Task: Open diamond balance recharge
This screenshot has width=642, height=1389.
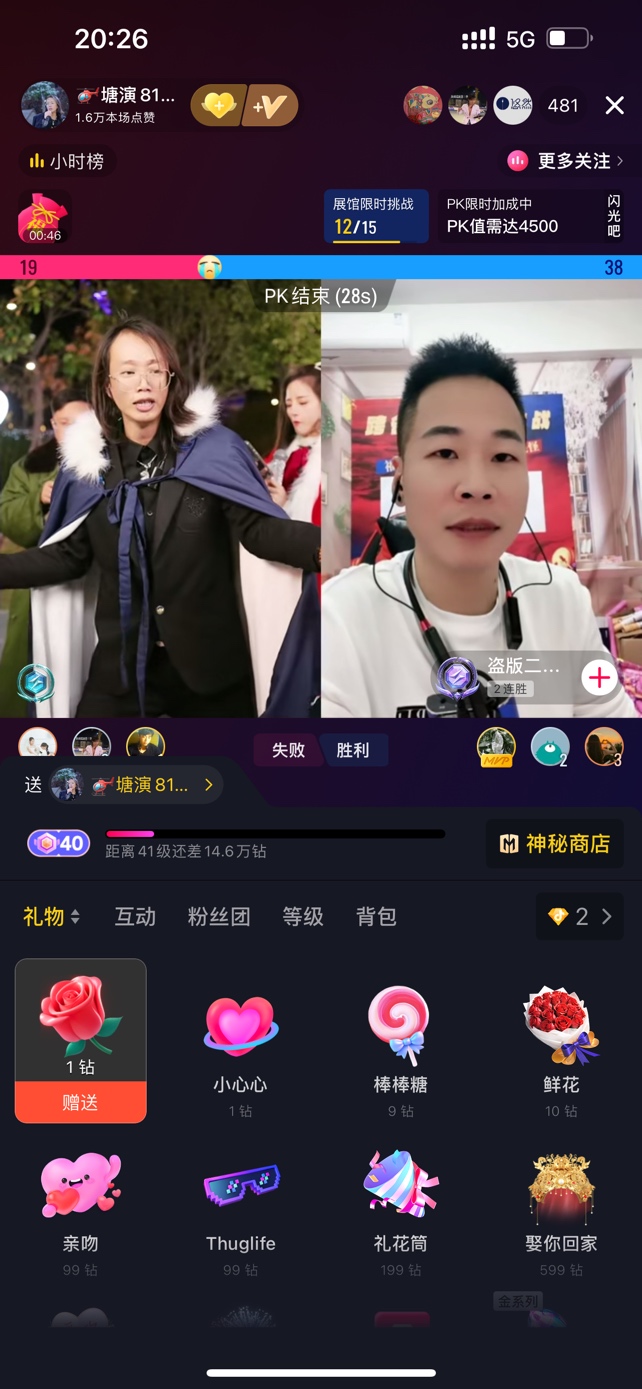Action: pyautogui.click(x=580, y=916)
